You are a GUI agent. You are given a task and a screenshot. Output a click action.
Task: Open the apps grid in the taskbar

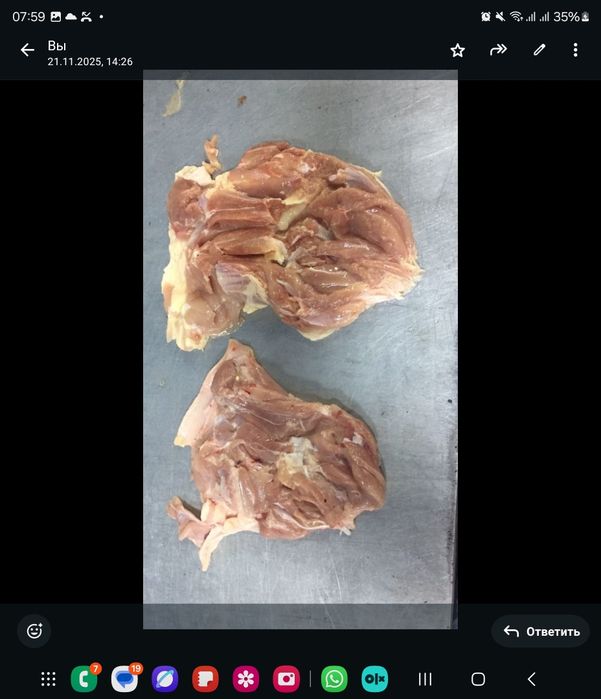pos(48,679)
